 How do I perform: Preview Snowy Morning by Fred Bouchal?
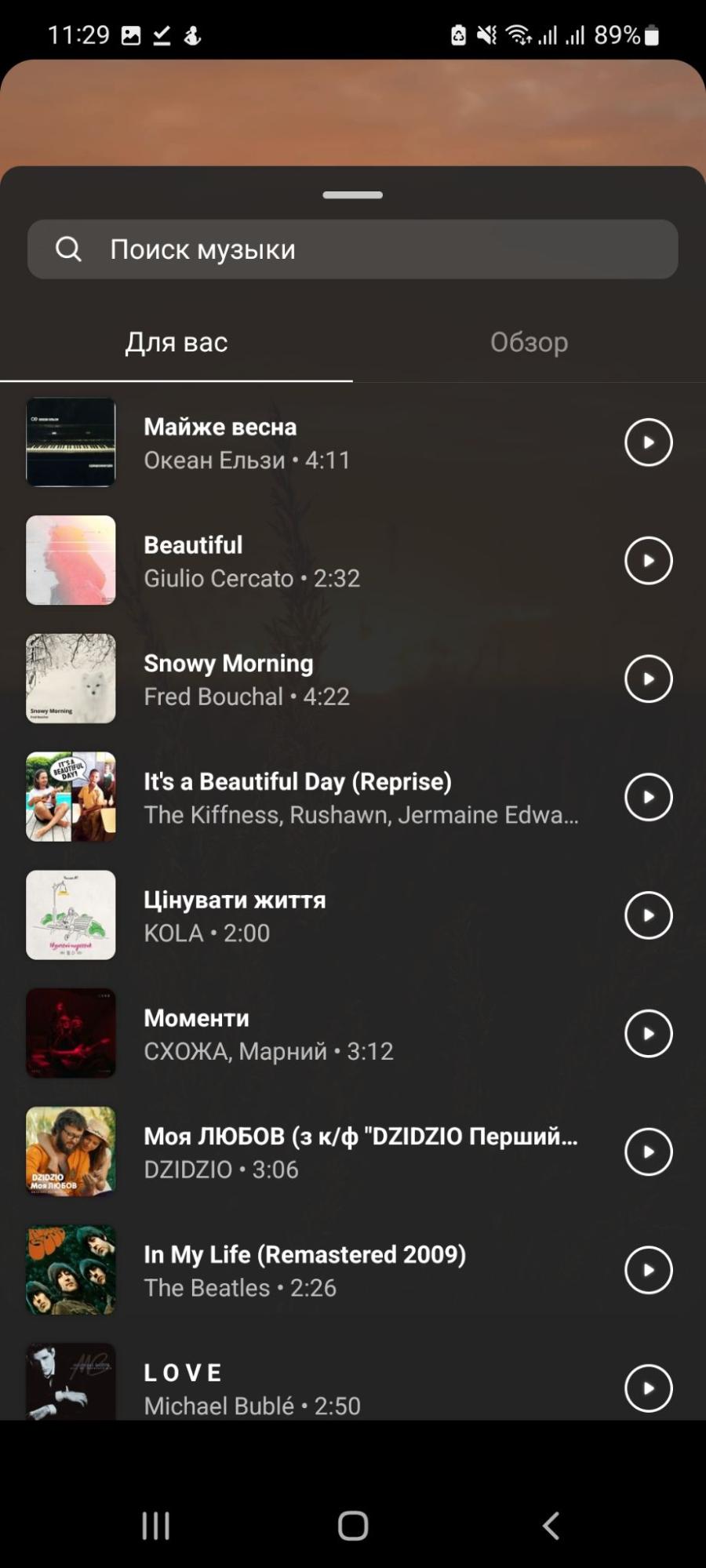tap(648, 679)
